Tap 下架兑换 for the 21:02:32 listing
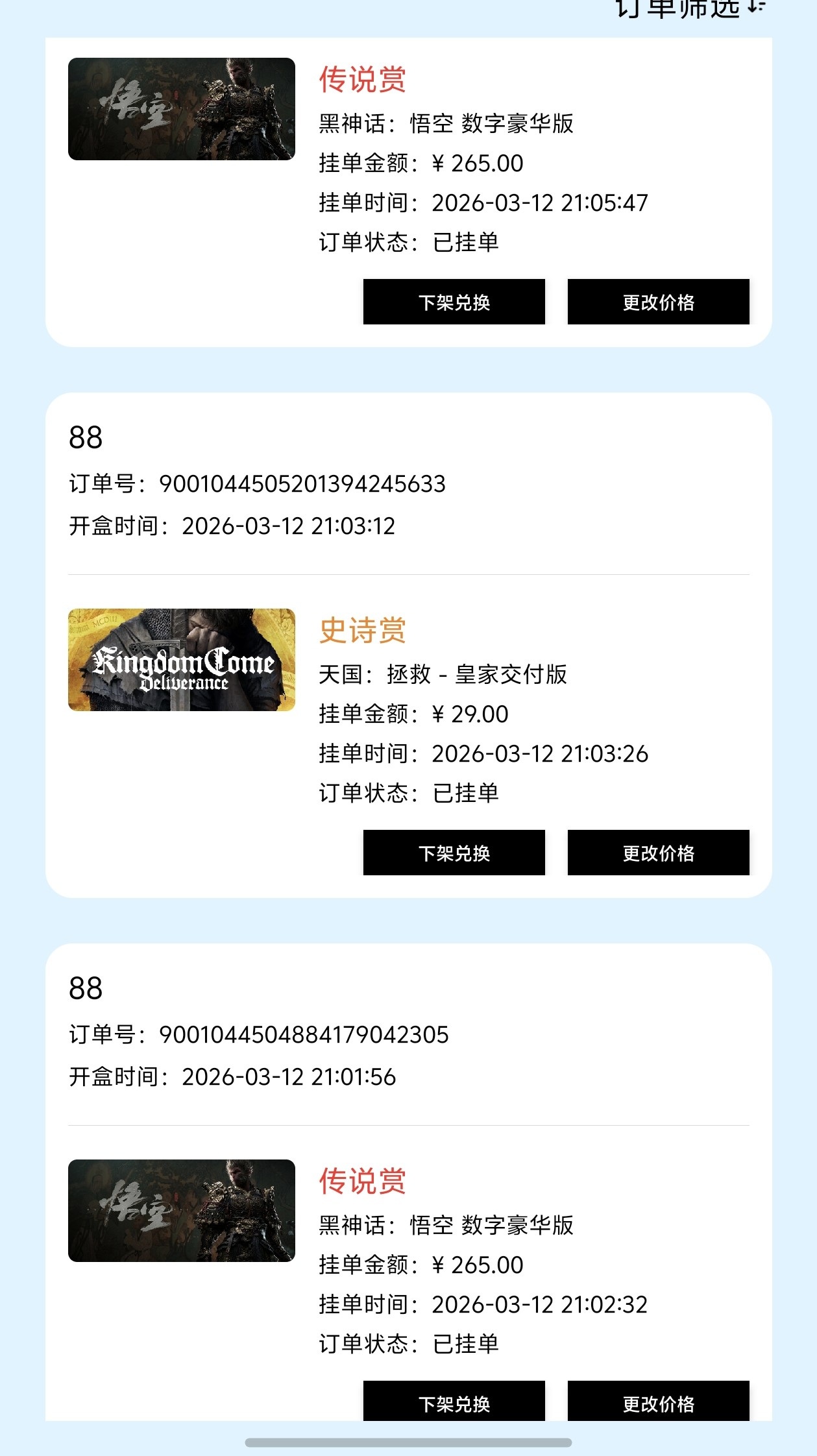Viewport: 817px width, 1456px height. 454,1401
